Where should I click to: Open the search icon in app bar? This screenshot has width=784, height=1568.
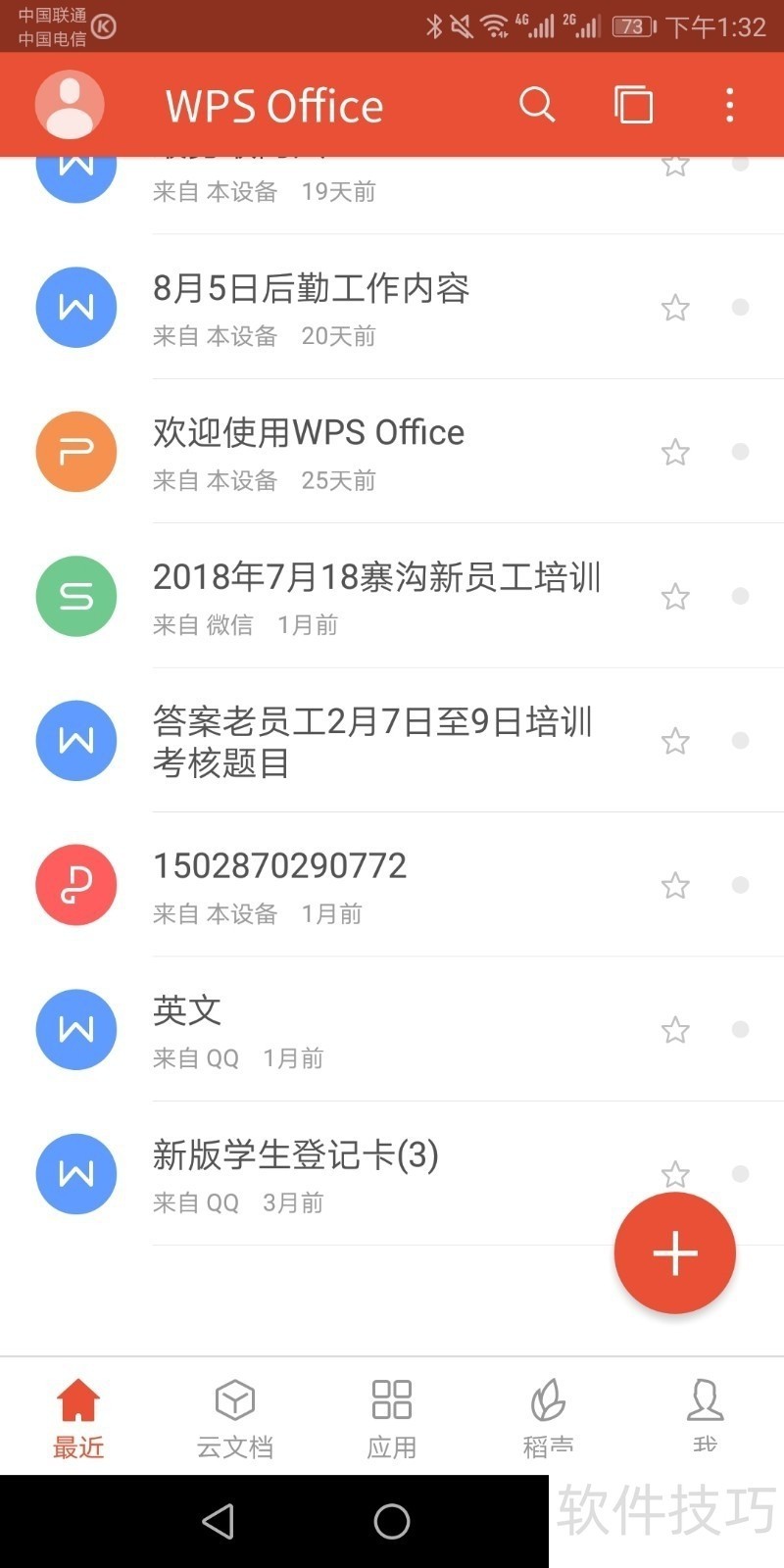coord(536,104)
